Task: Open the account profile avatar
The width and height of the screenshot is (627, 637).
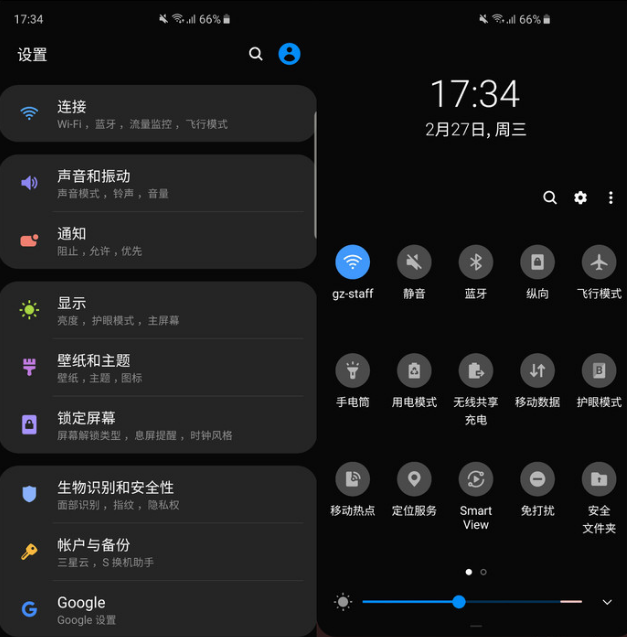Action: (289, 54)
